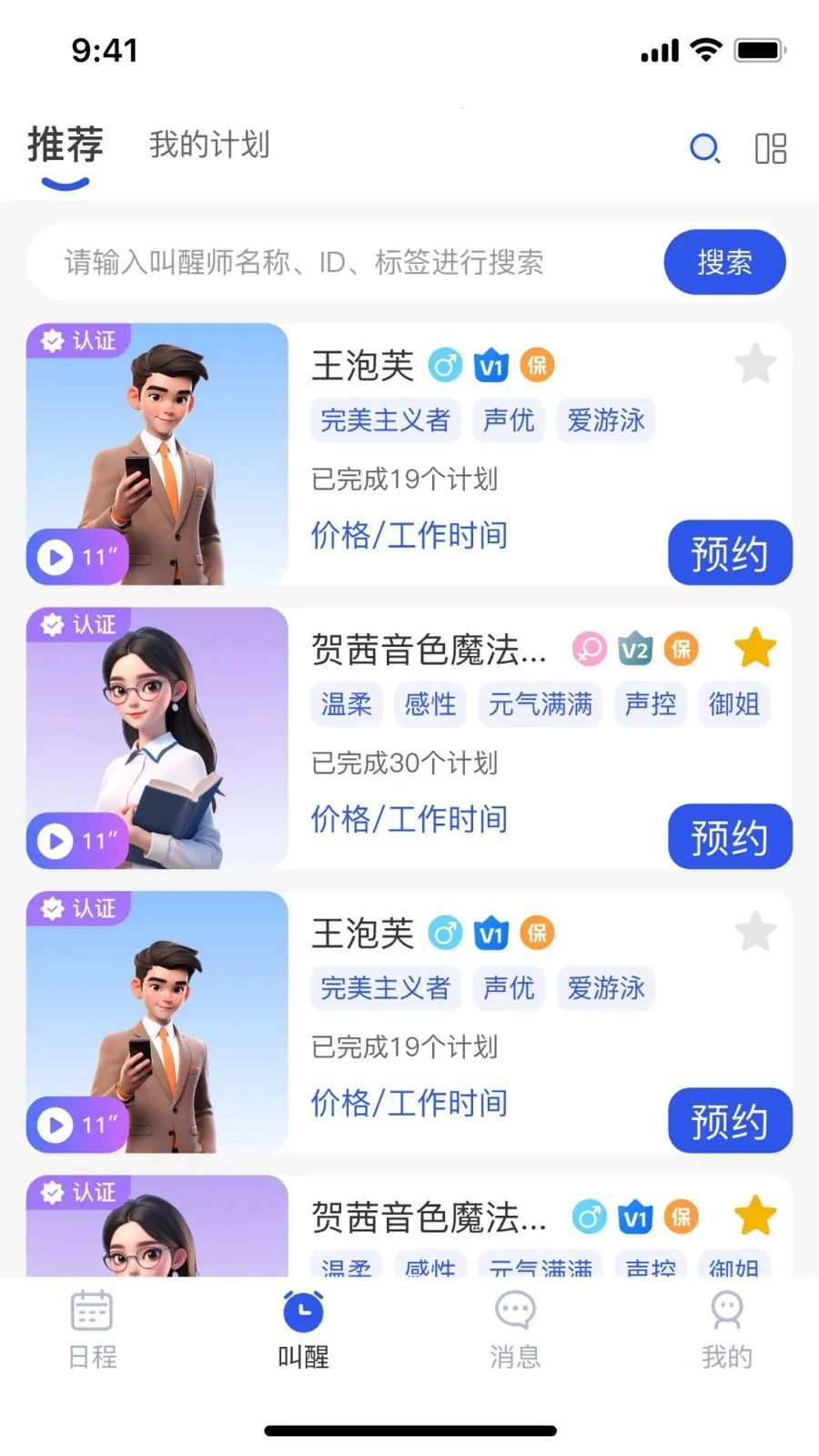Tap 预约 on the card with 已完成30个计划
The image size is (819, 1456).
[x=730, y=836]
